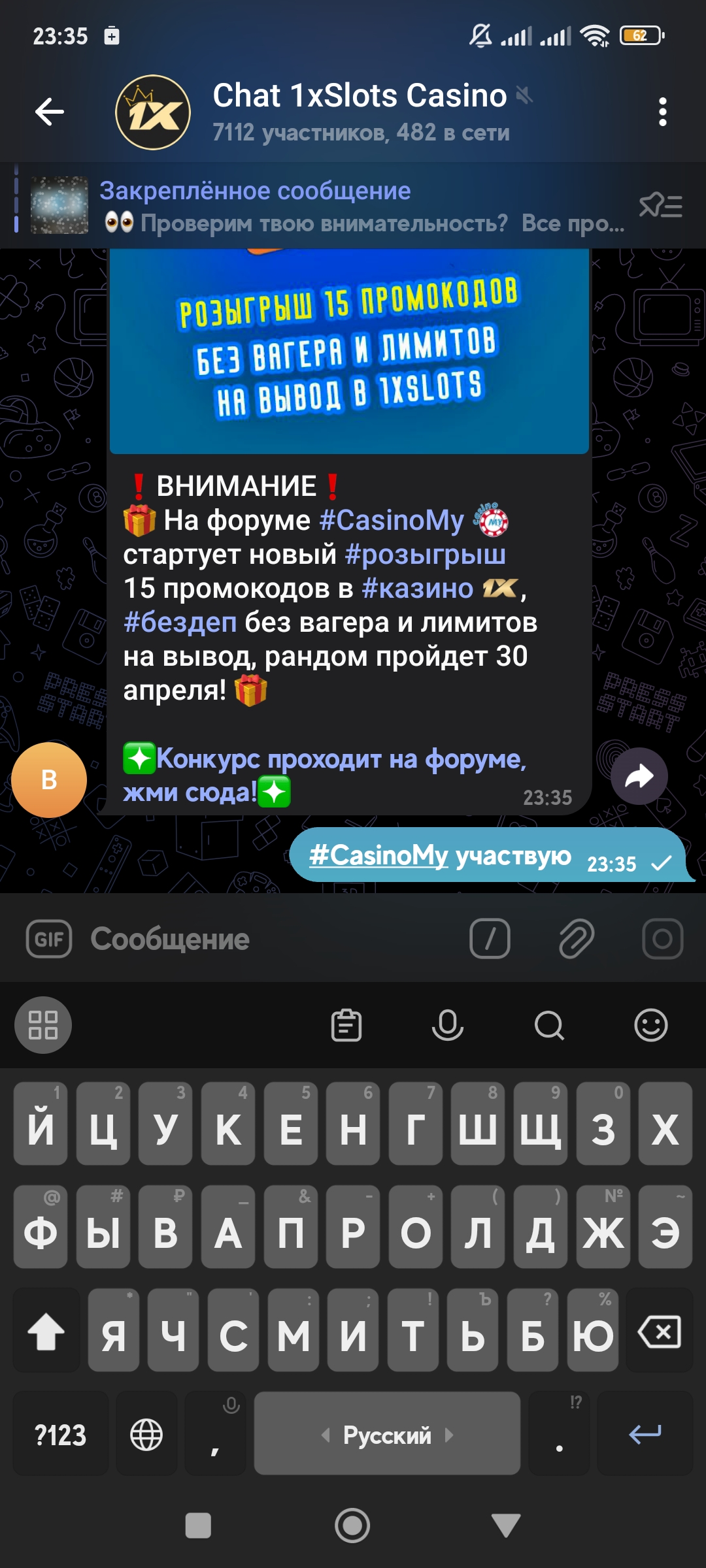Focus the Сообщение message field
The height and width of the screenshot is (1568, 706).
pyautogui.click(x=261, y=939)
